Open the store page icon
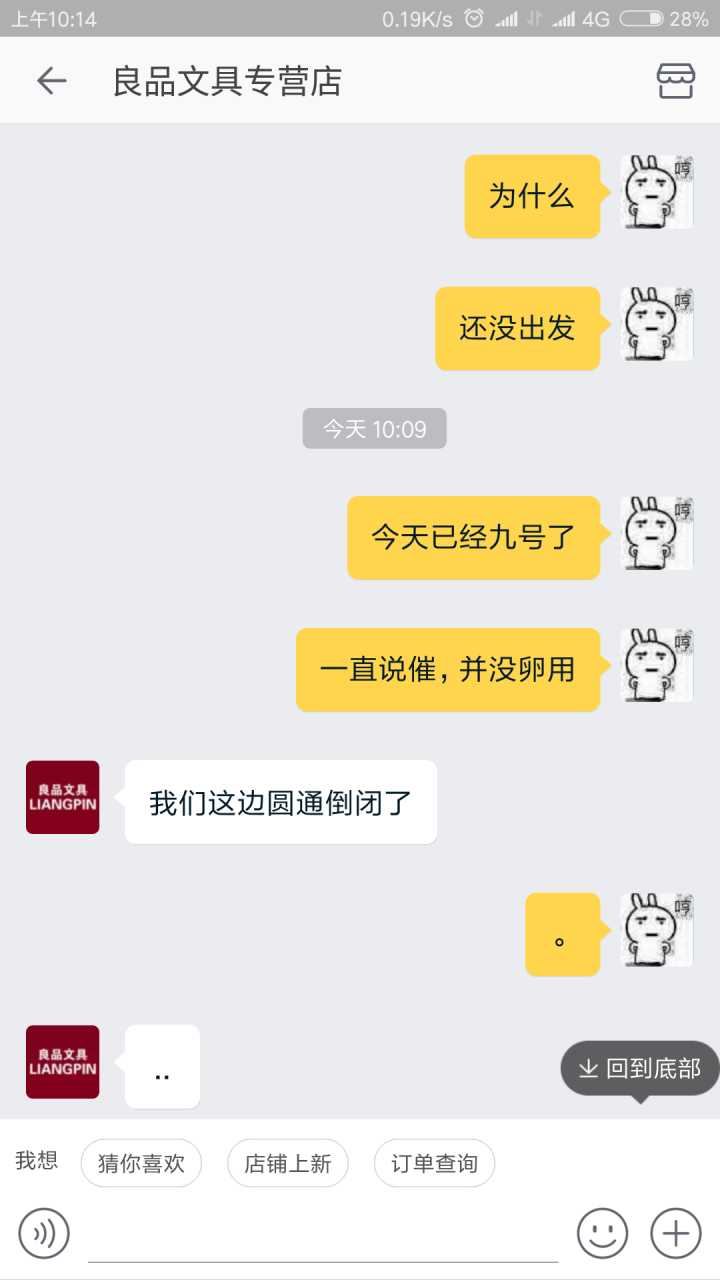The width and height of the screenshot is (720, 1280). [x=675, y=81]
